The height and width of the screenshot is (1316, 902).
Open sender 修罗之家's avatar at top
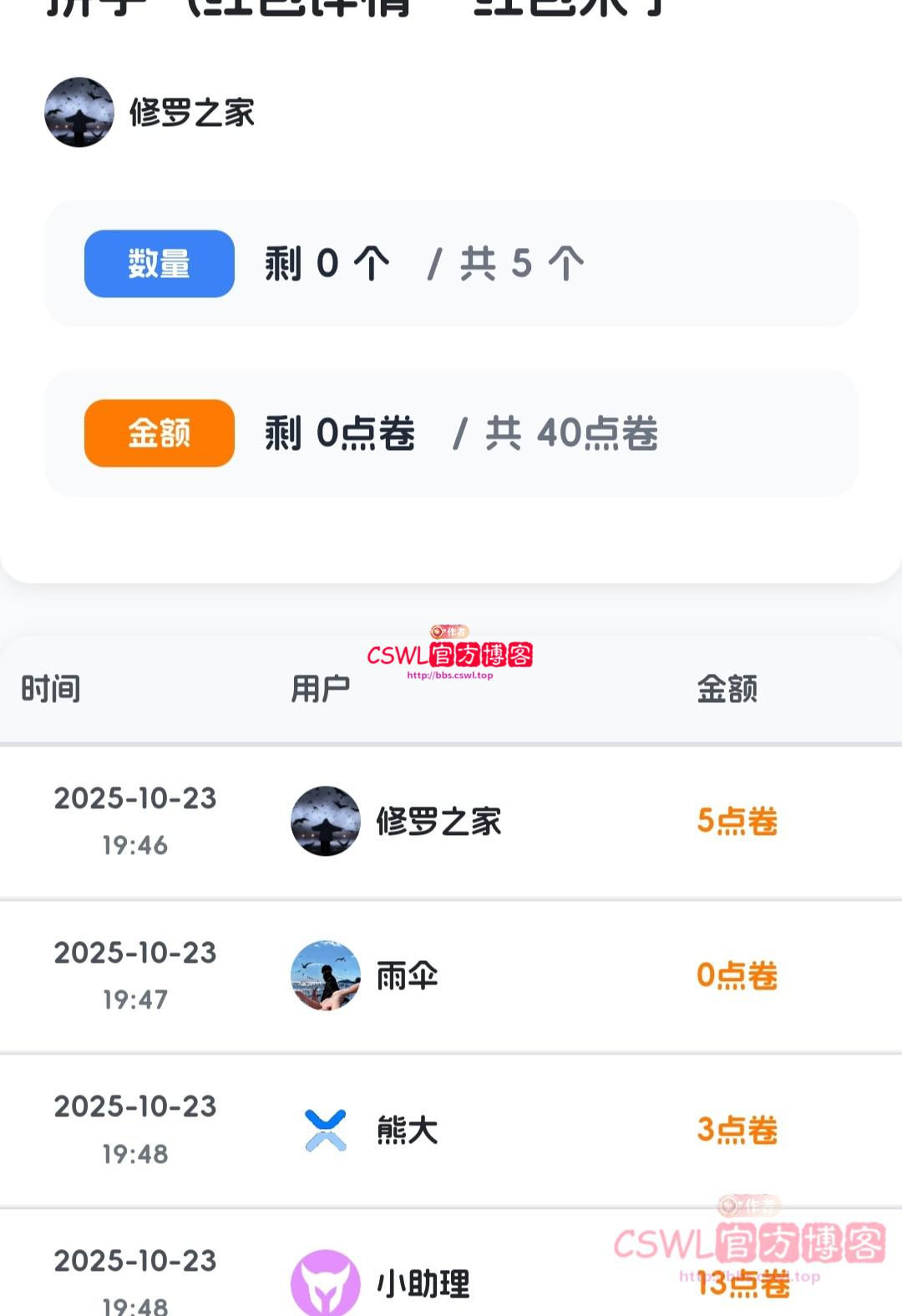(79, 113)
